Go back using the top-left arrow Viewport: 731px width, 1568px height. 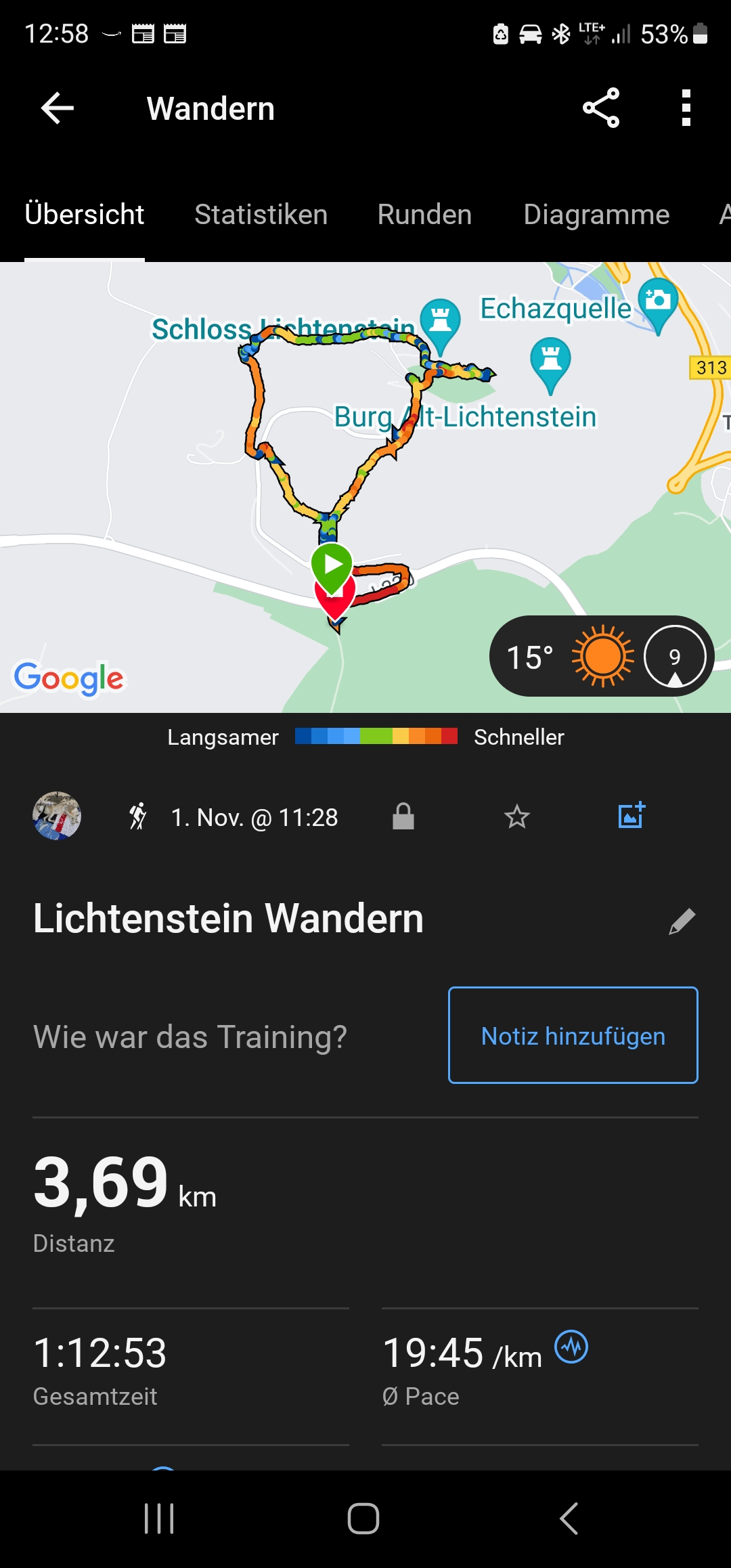[x=58, y=108]
